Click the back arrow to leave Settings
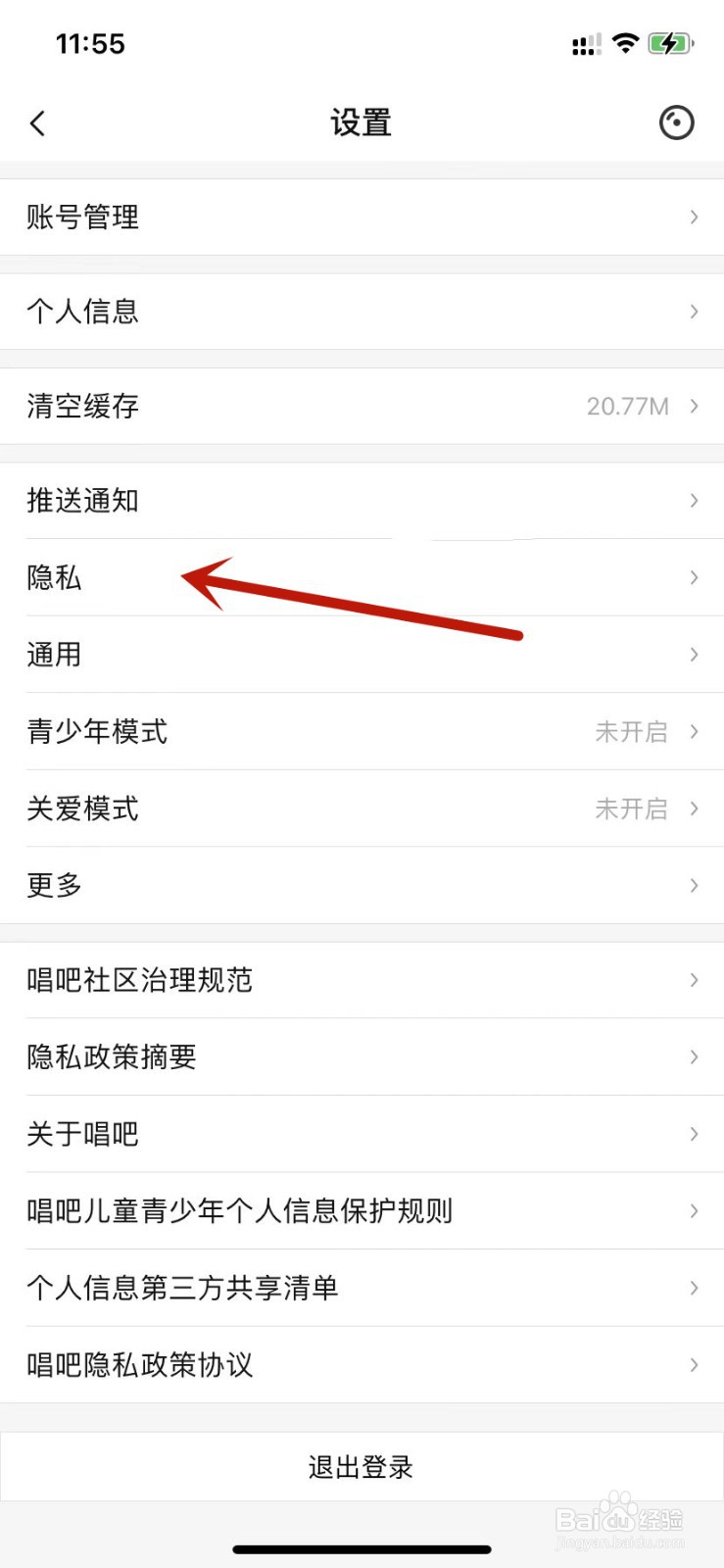724x1568 pixels. coord(37,122)
